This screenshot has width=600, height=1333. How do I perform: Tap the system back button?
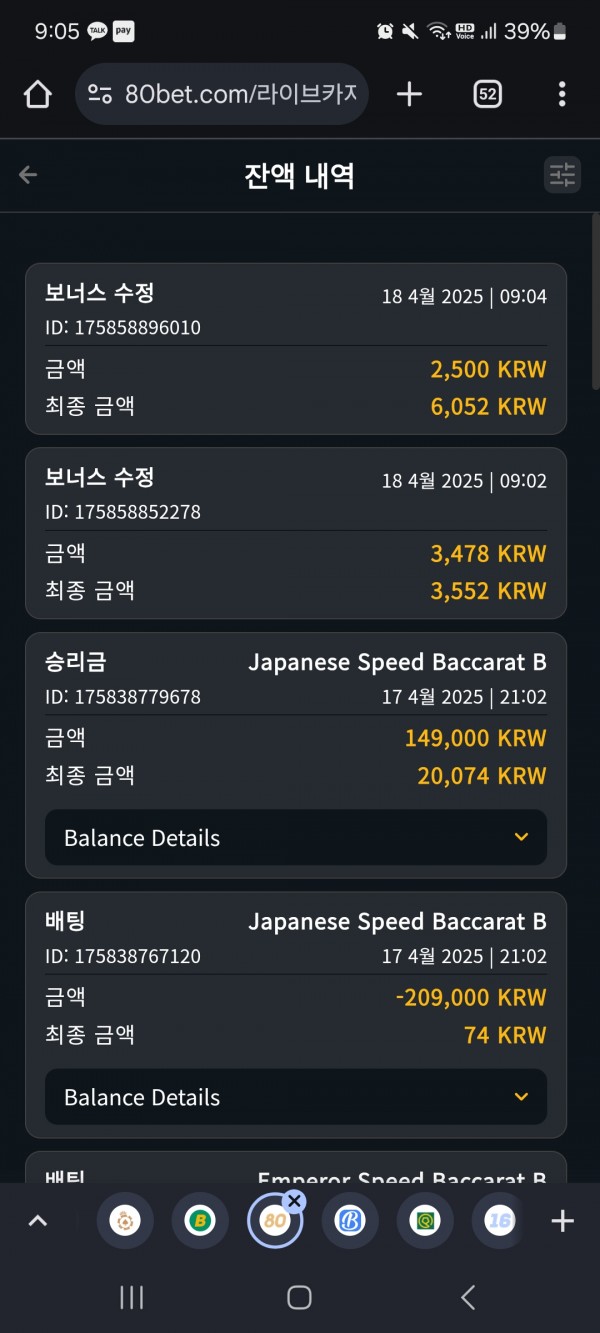coord(467,1297)
